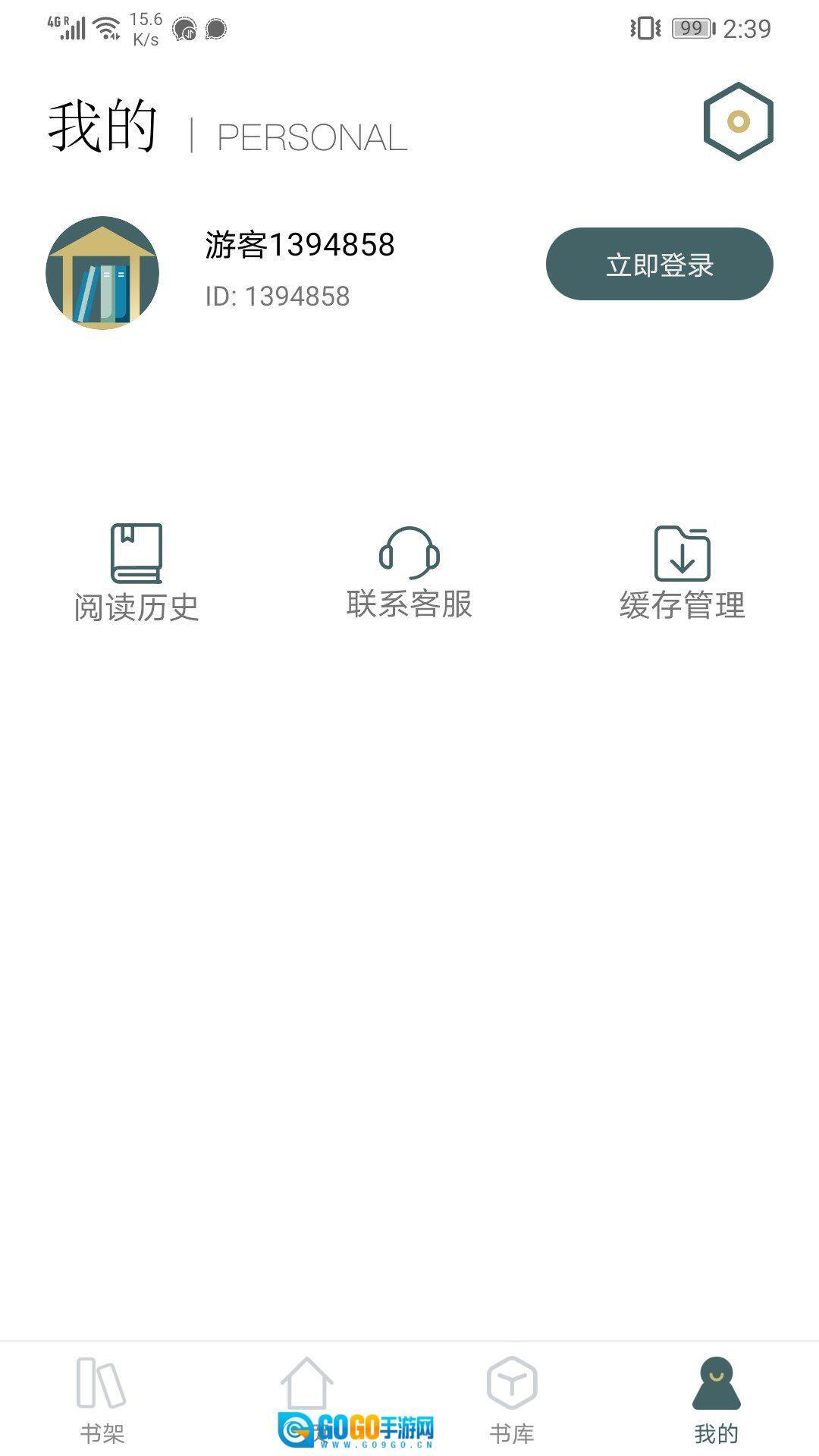Open 缓存管理 cache management
Viewport: 819px width, 1456px height.
[x=682, y=574]
